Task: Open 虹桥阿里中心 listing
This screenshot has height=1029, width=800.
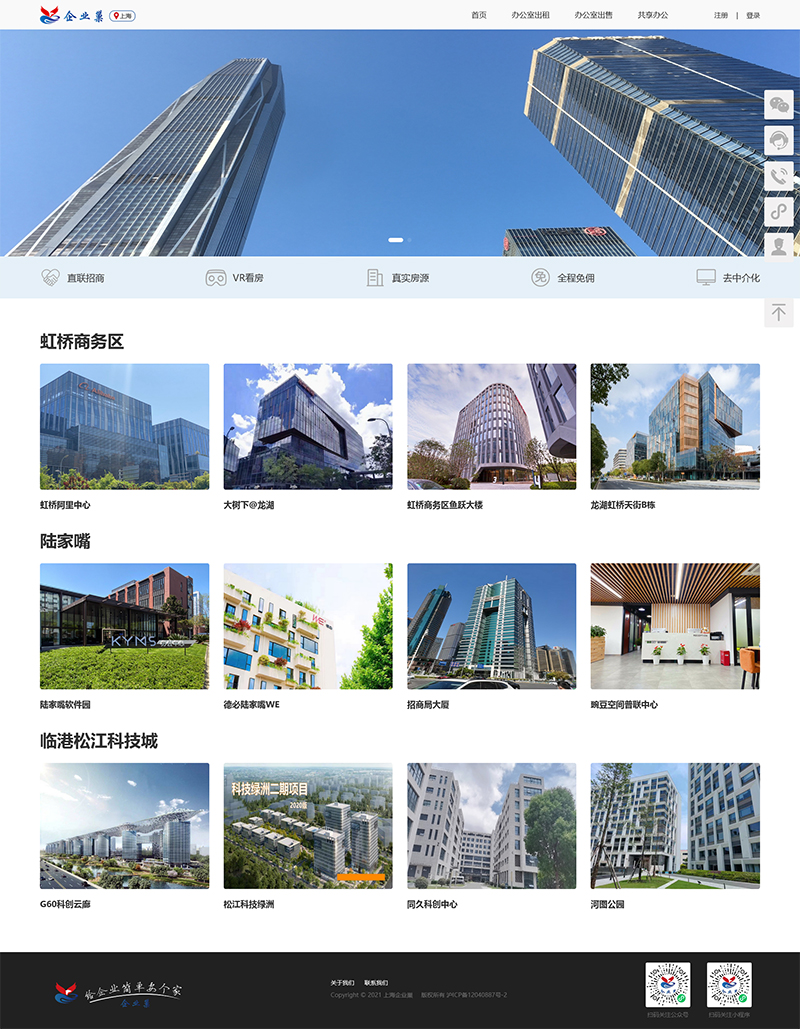Action: point(124,426)
